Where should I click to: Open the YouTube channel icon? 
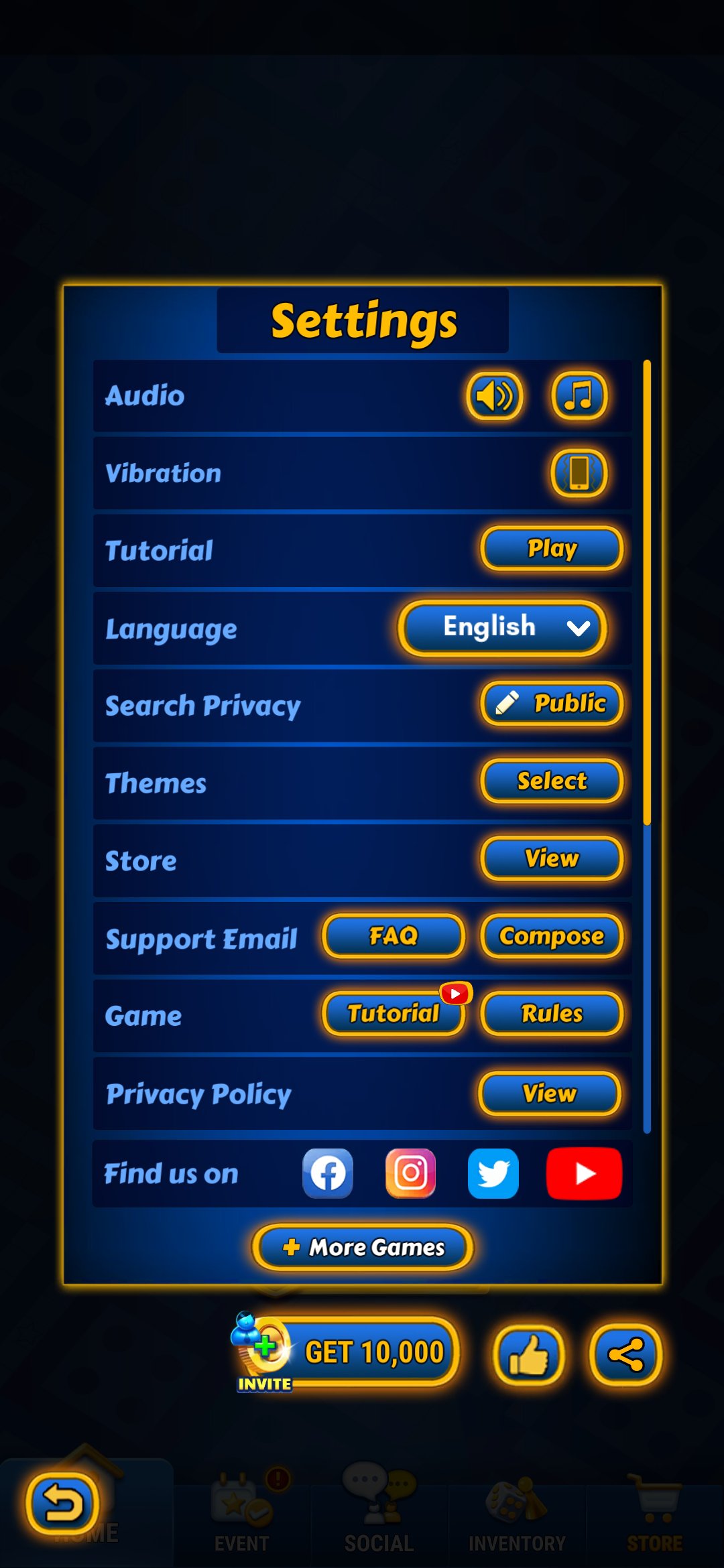coord(584,1173)
